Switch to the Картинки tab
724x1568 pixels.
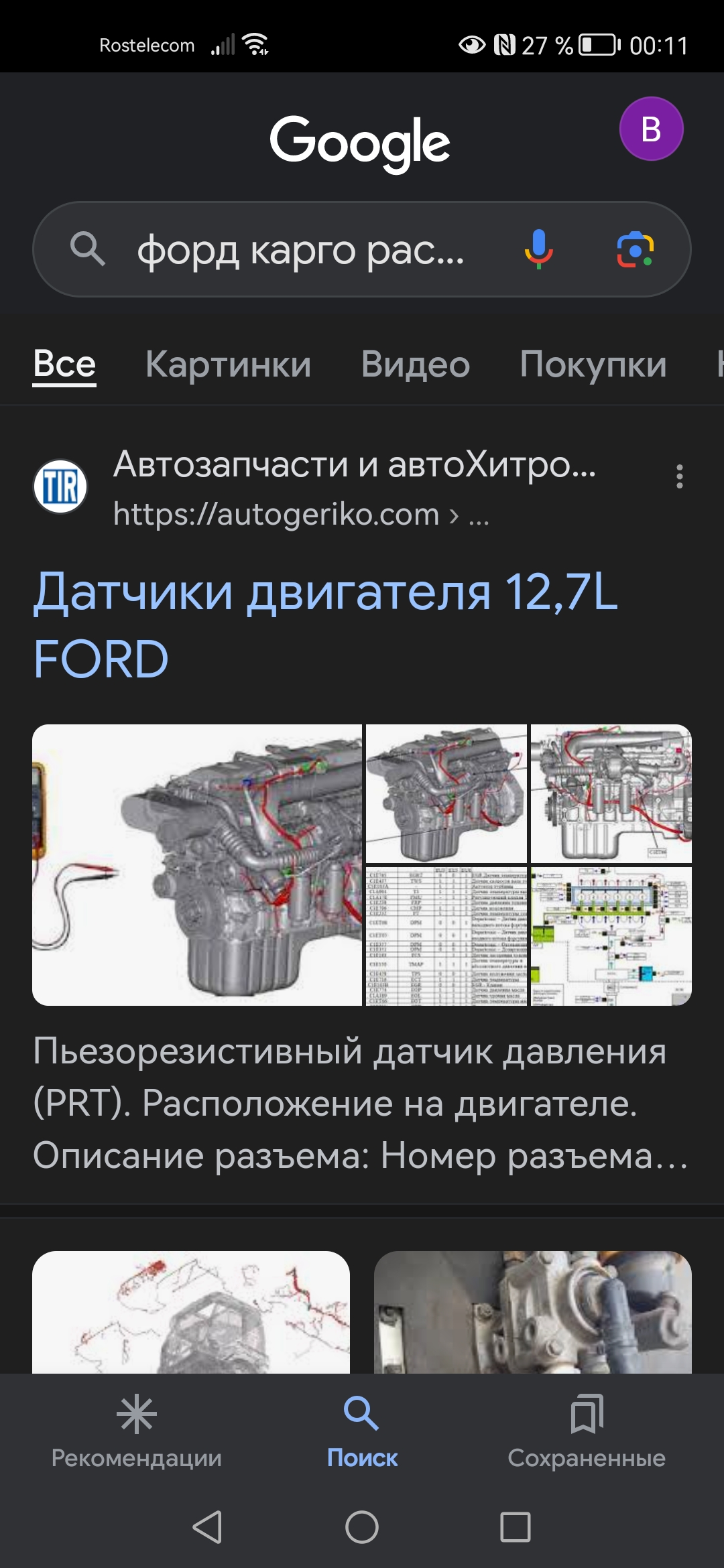click(x=228, y=365)
